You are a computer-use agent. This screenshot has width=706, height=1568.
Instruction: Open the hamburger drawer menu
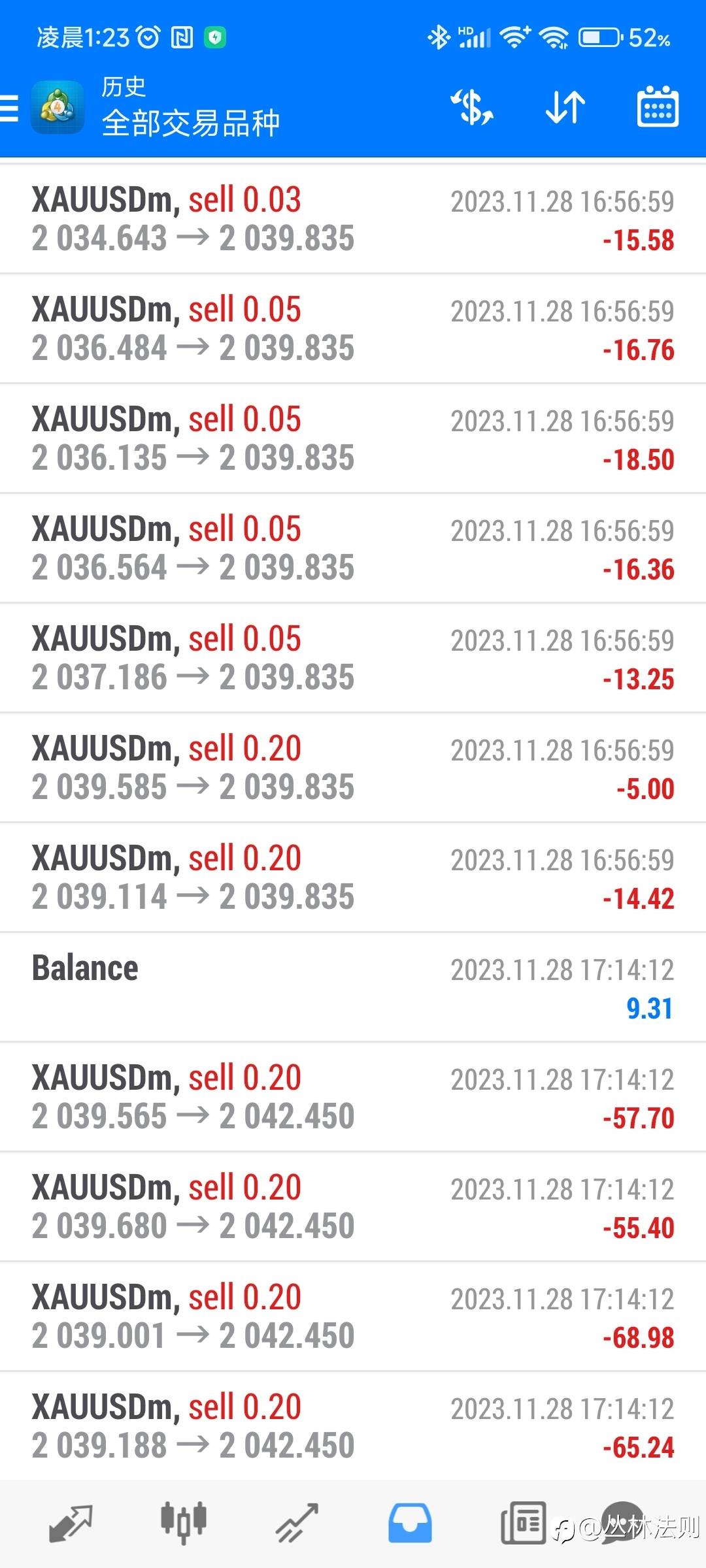[x=9, y=108]
